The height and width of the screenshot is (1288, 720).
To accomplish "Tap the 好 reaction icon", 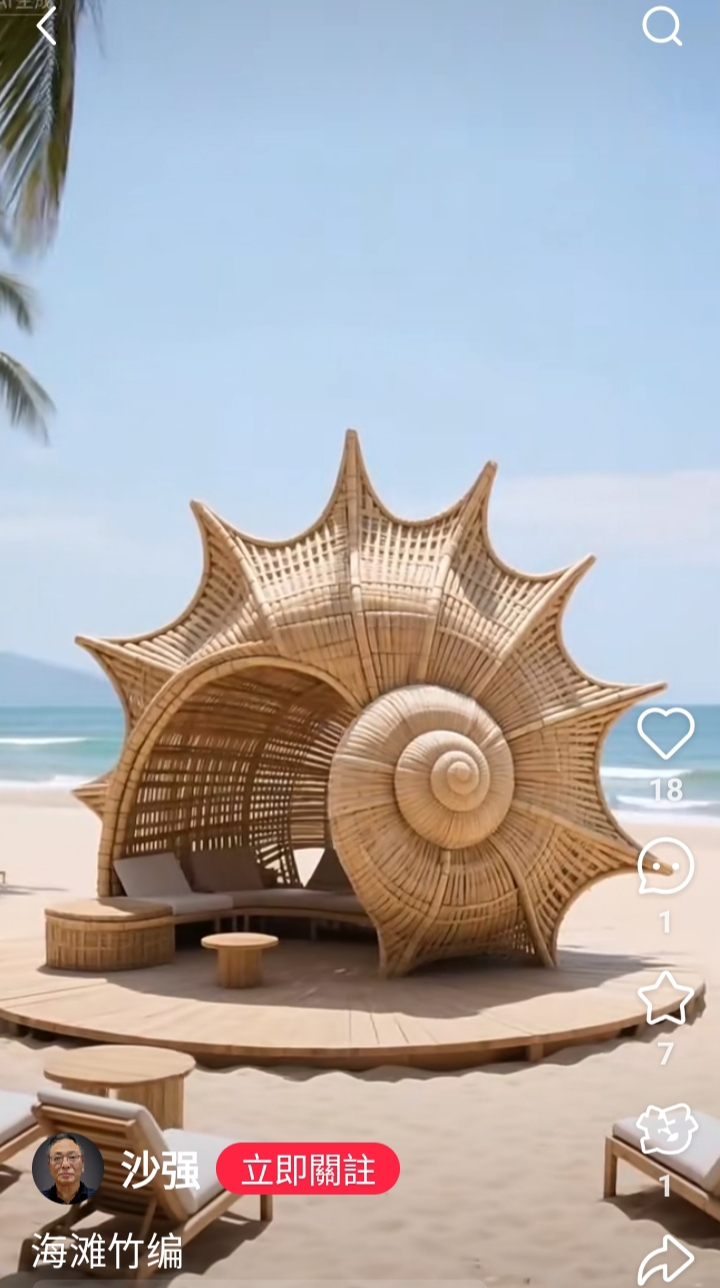I will click(x=666, y=1131).
